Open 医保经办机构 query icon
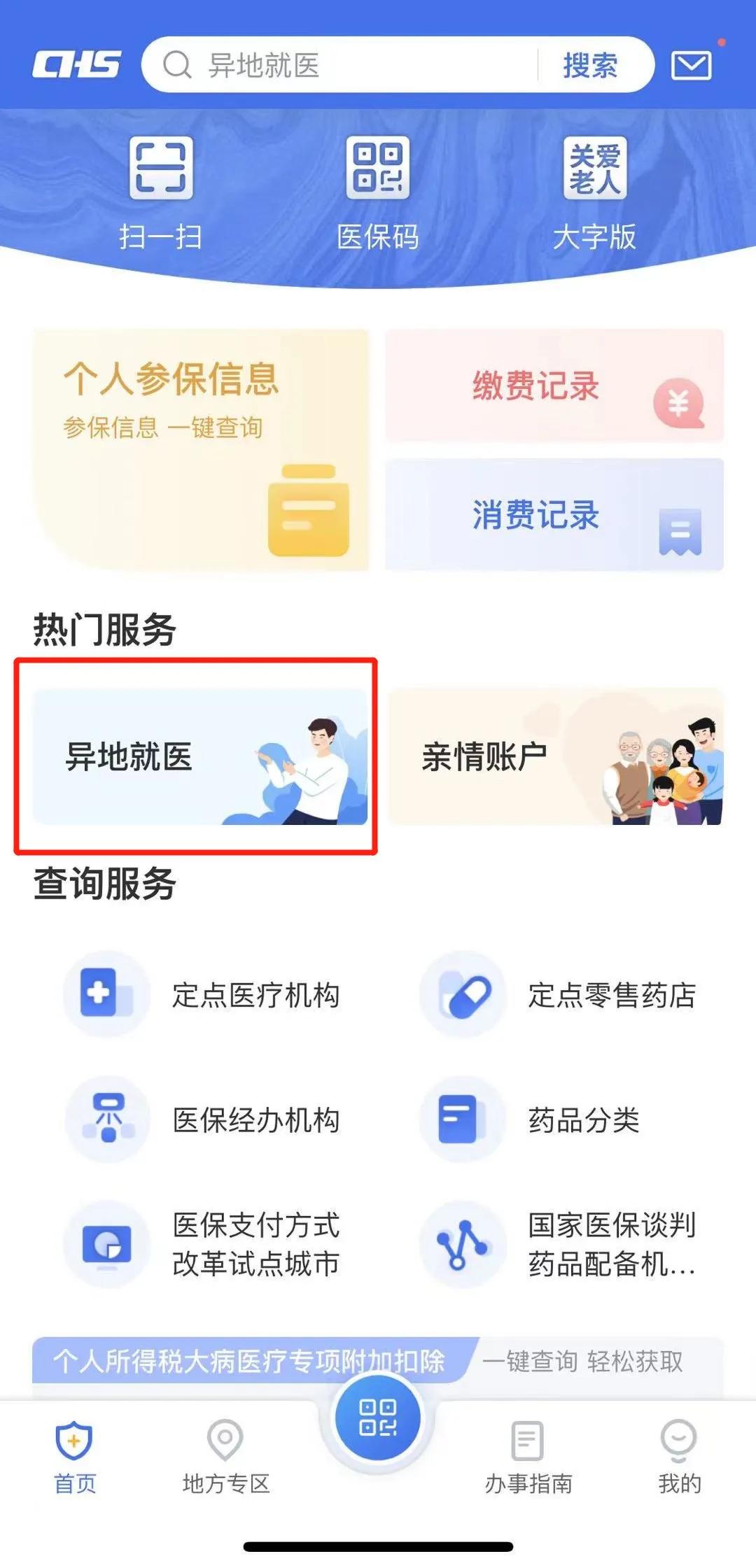This screenshot has width=756, height=1568. (x=106, y=1120)
